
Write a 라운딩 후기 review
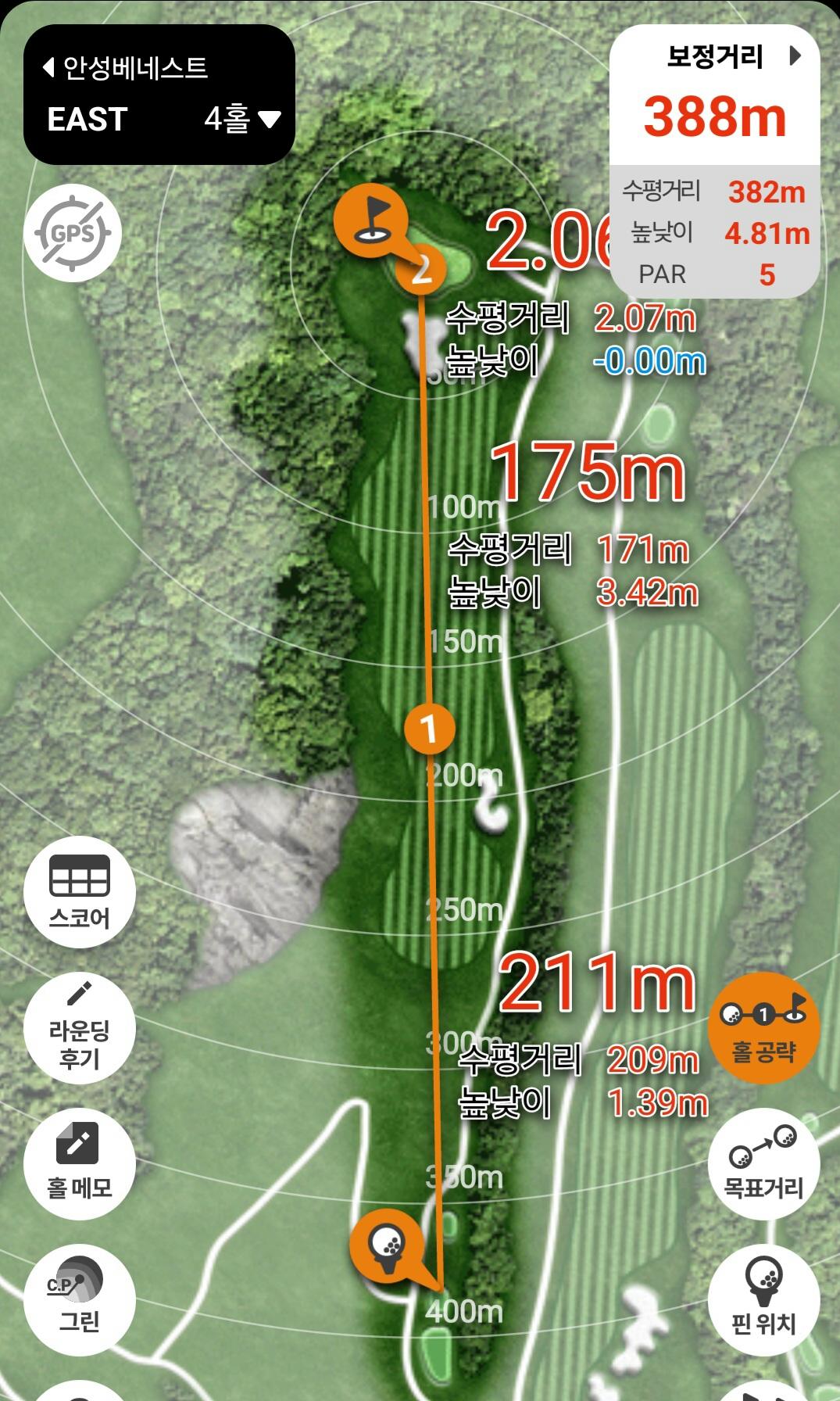[x=80, y=1028]
